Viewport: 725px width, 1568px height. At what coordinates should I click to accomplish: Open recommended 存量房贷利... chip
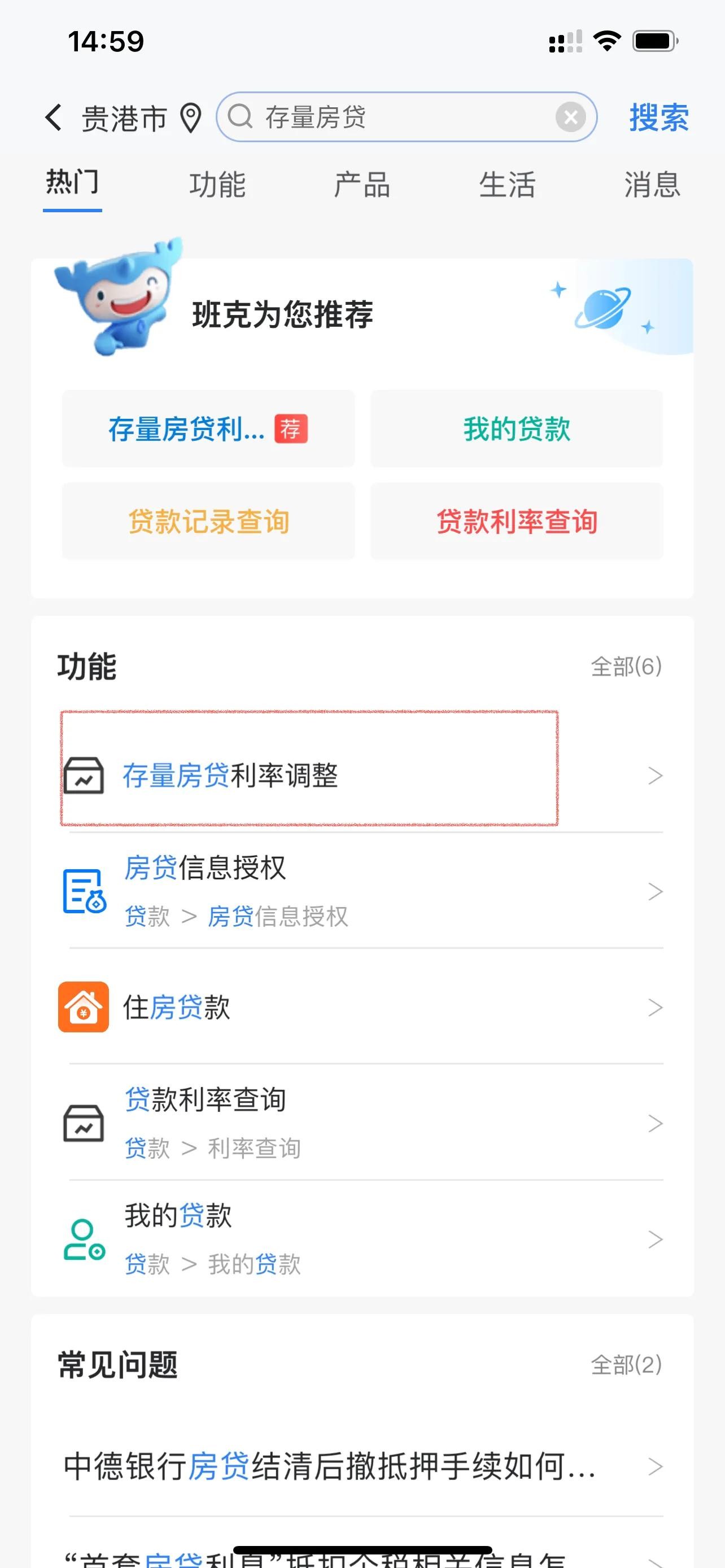(x=208, y=429)
